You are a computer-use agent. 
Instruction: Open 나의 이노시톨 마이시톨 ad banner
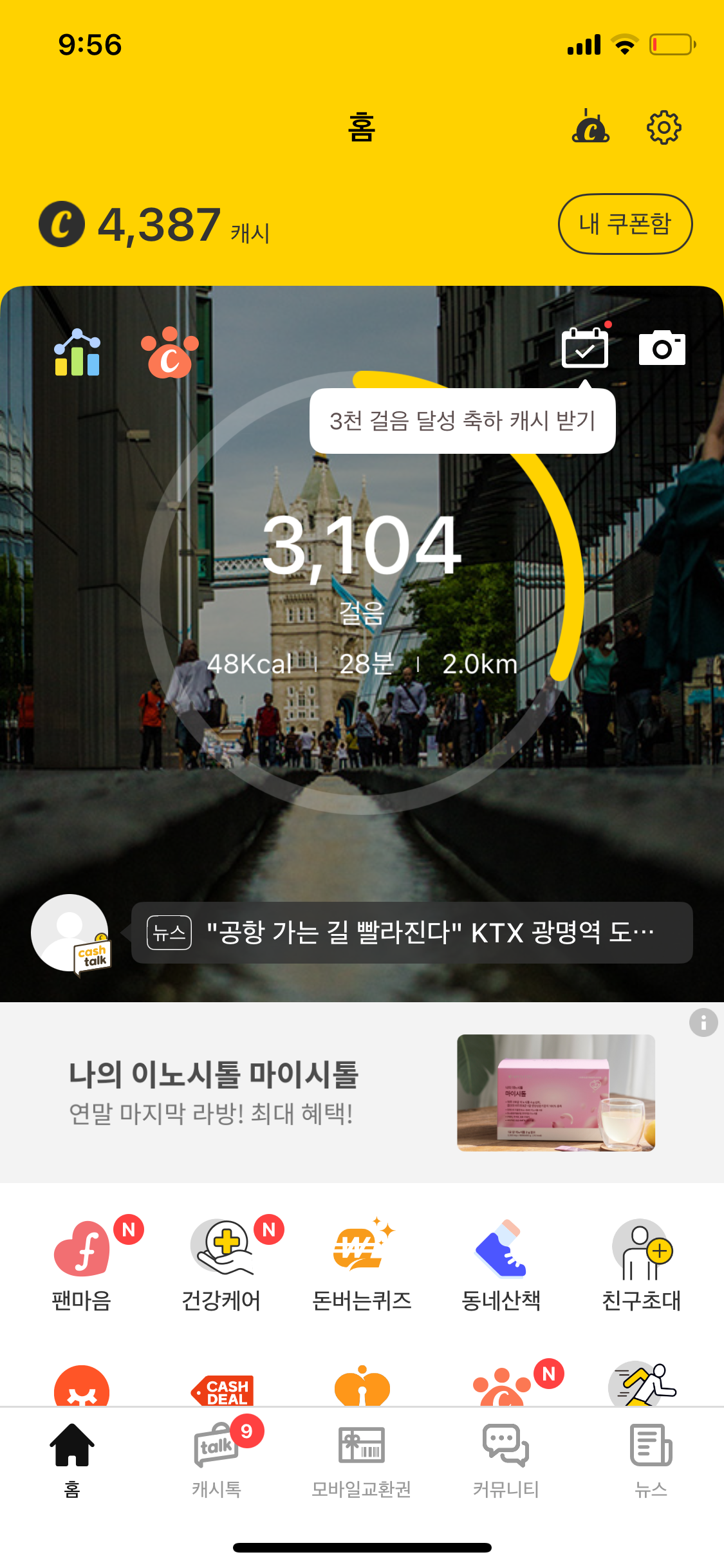[x=362, y=1092]
